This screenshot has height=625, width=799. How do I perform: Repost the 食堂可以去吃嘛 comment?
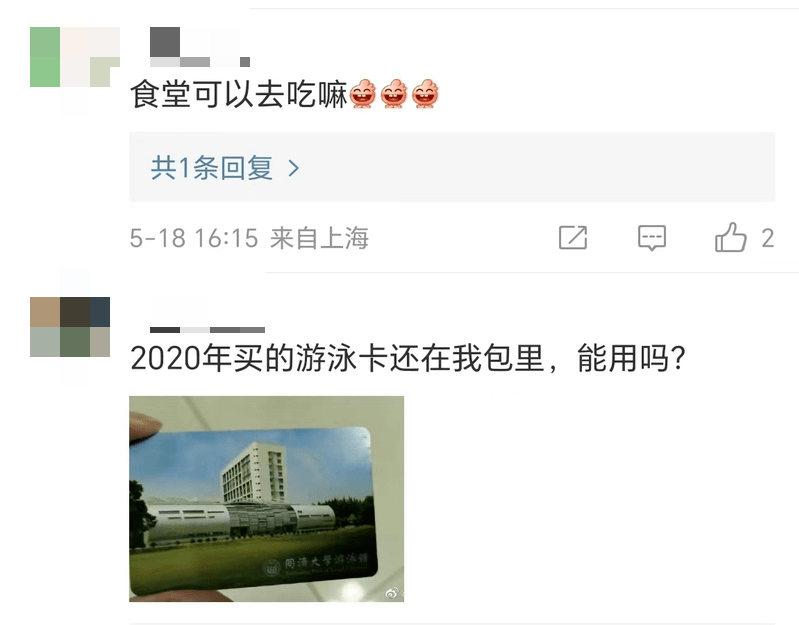point(572,238)
